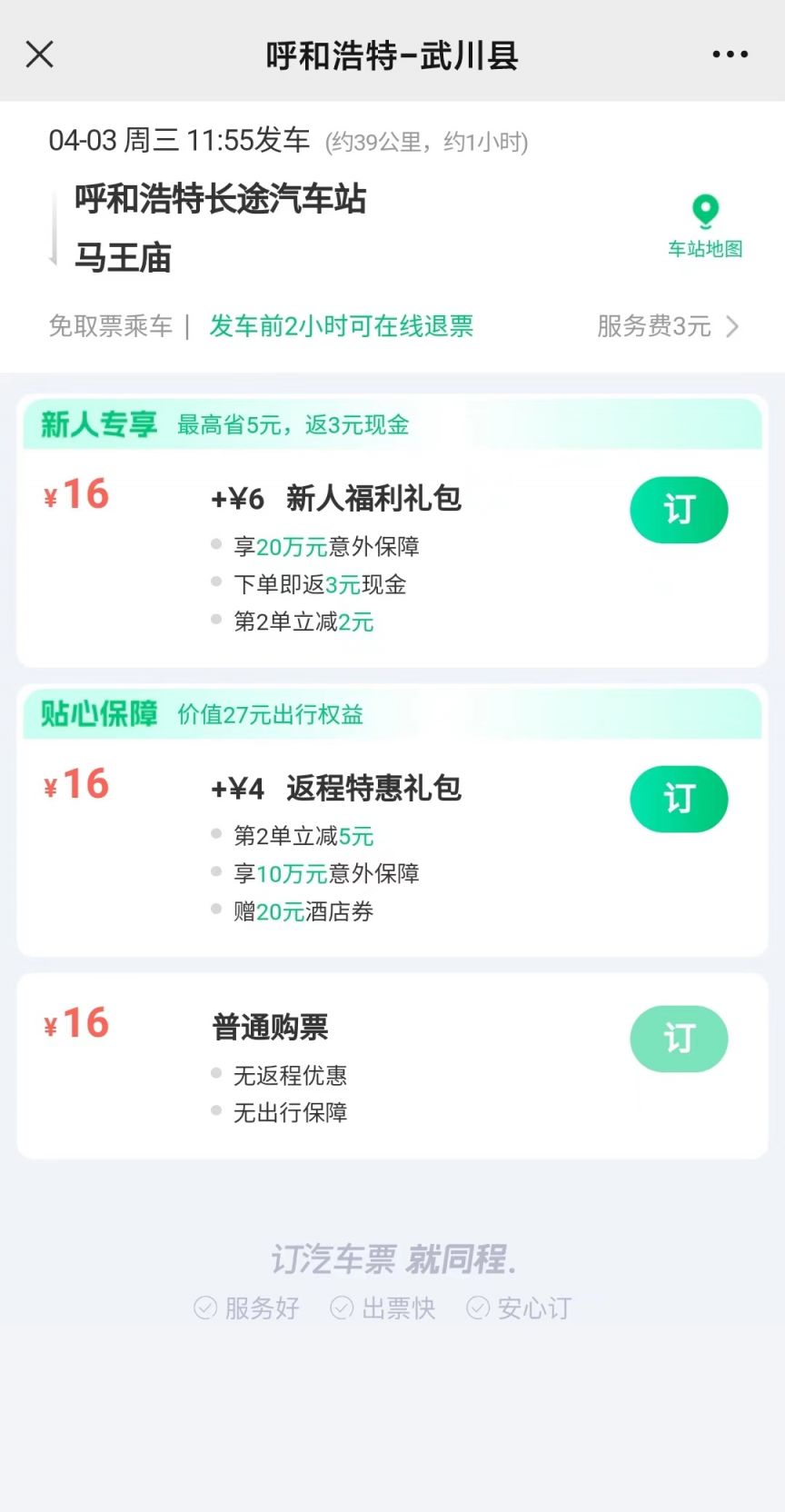Book the 普通购票 ticket option
This screenshot has height=1512, width=785.
679,1039
